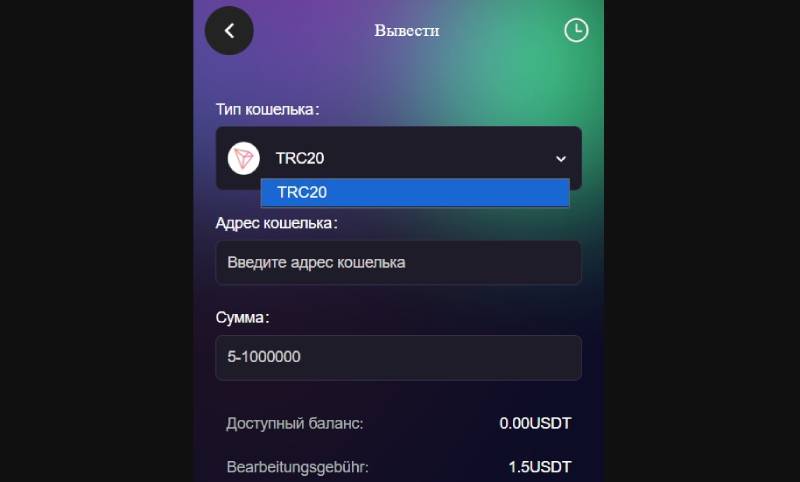
Task: Open withdrawal history clock icon
Action: 576,30
